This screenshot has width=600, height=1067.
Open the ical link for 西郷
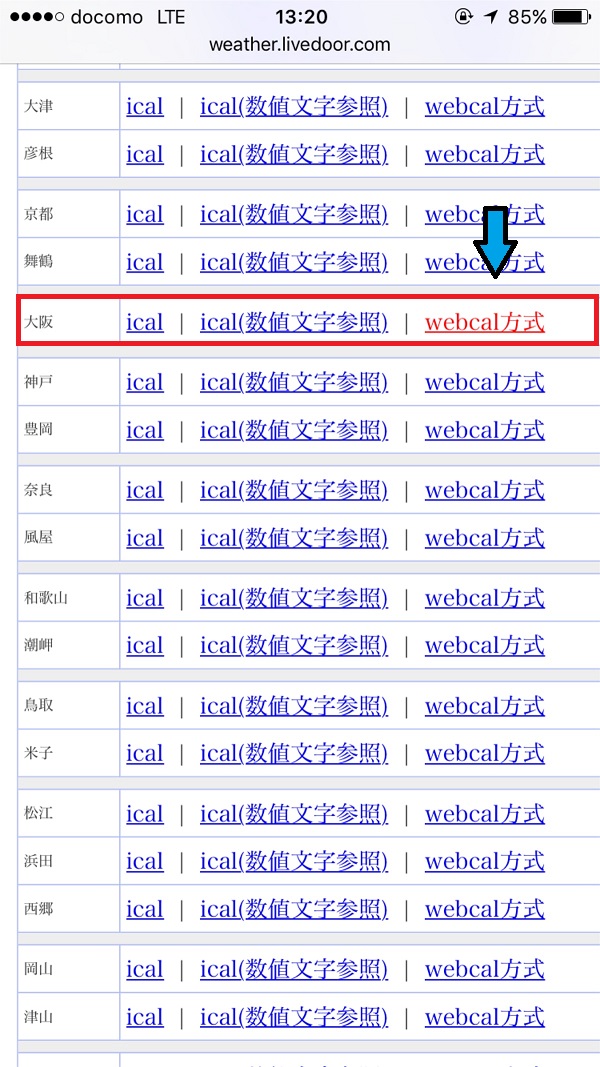(x=145, y=908)
